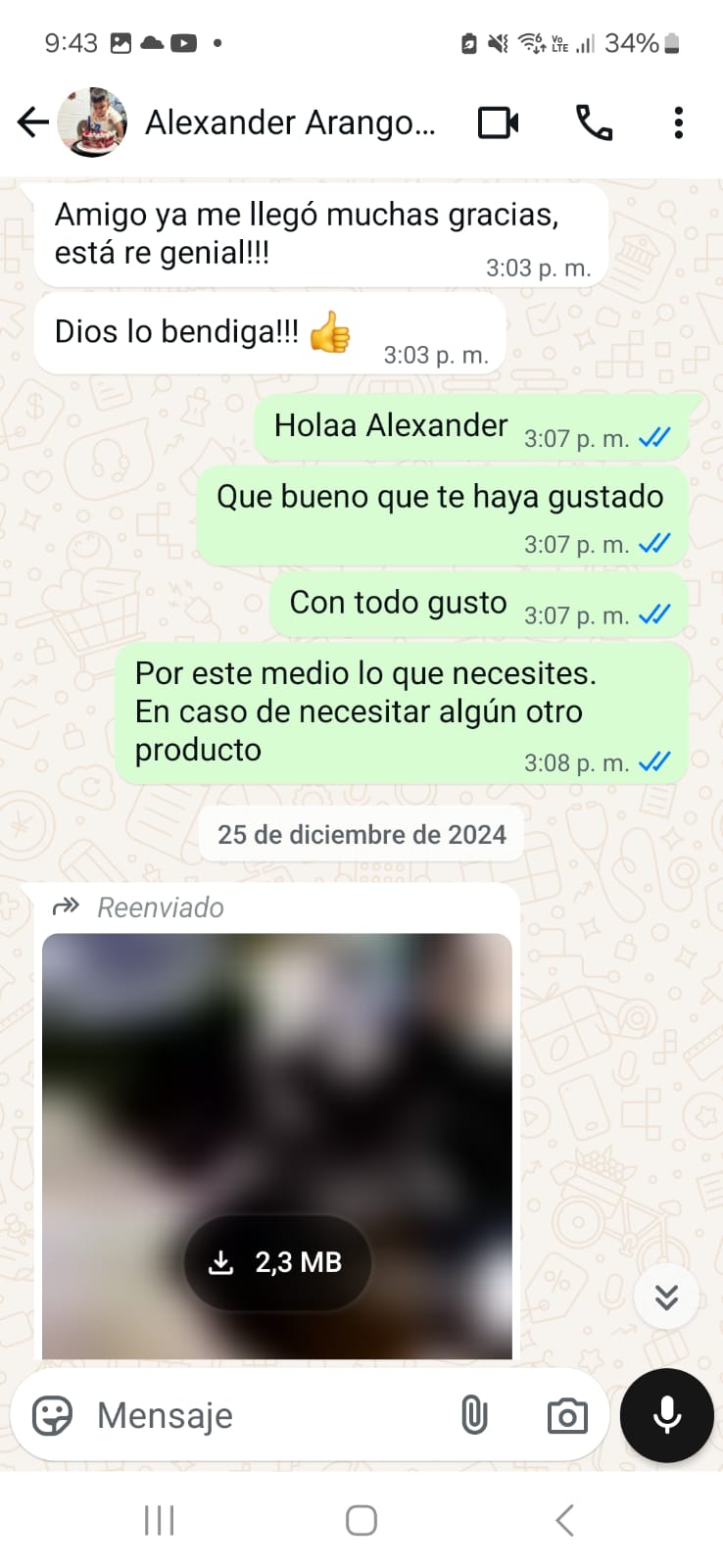Start a video call with Alexander
The height and width of the screenshot is (1568, 723).
pos(498,122)
